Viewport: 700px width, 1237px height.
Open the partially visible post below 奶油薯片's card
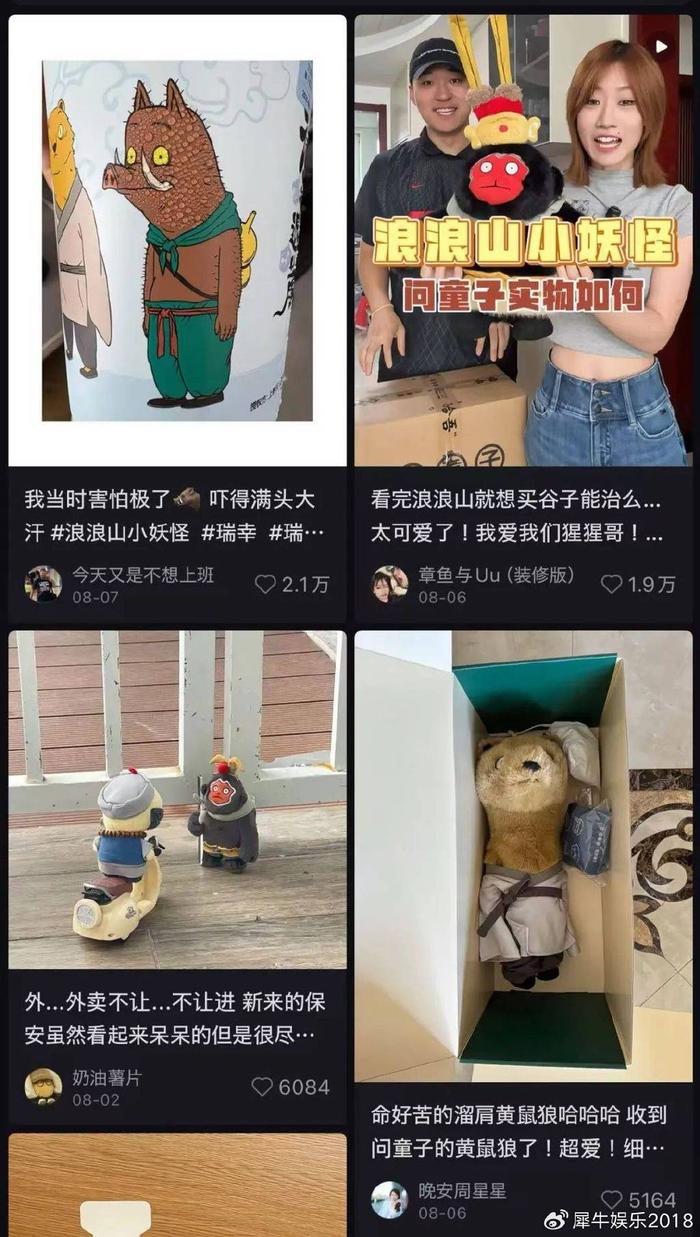tap(177, 1185)
